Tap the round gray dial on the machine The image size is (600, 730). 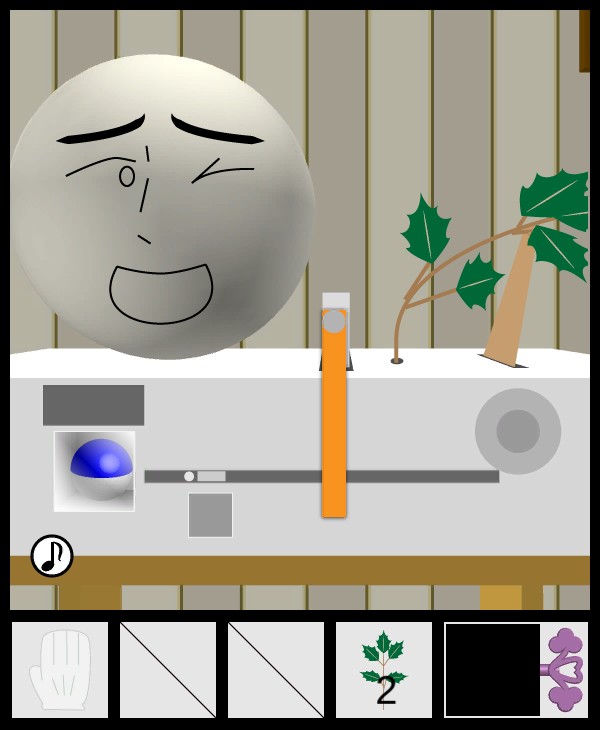click(517, 431)
